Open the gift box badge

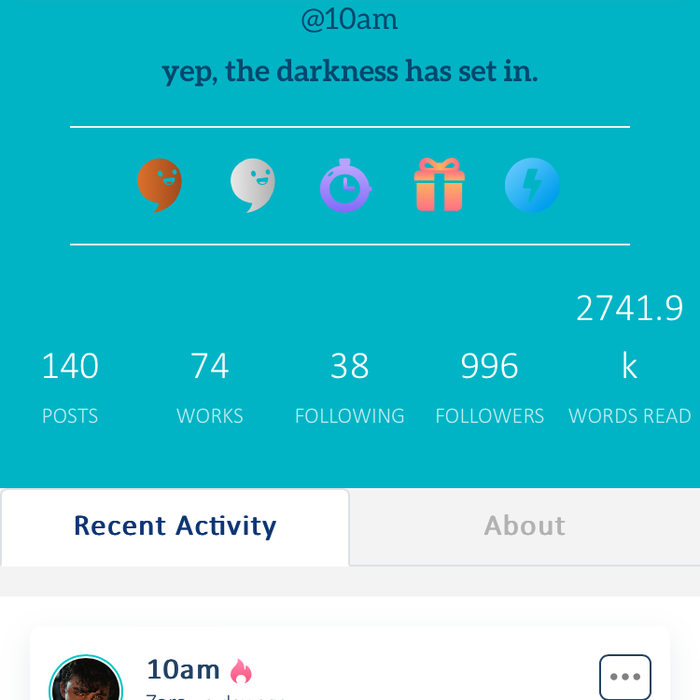coord(439,185)
